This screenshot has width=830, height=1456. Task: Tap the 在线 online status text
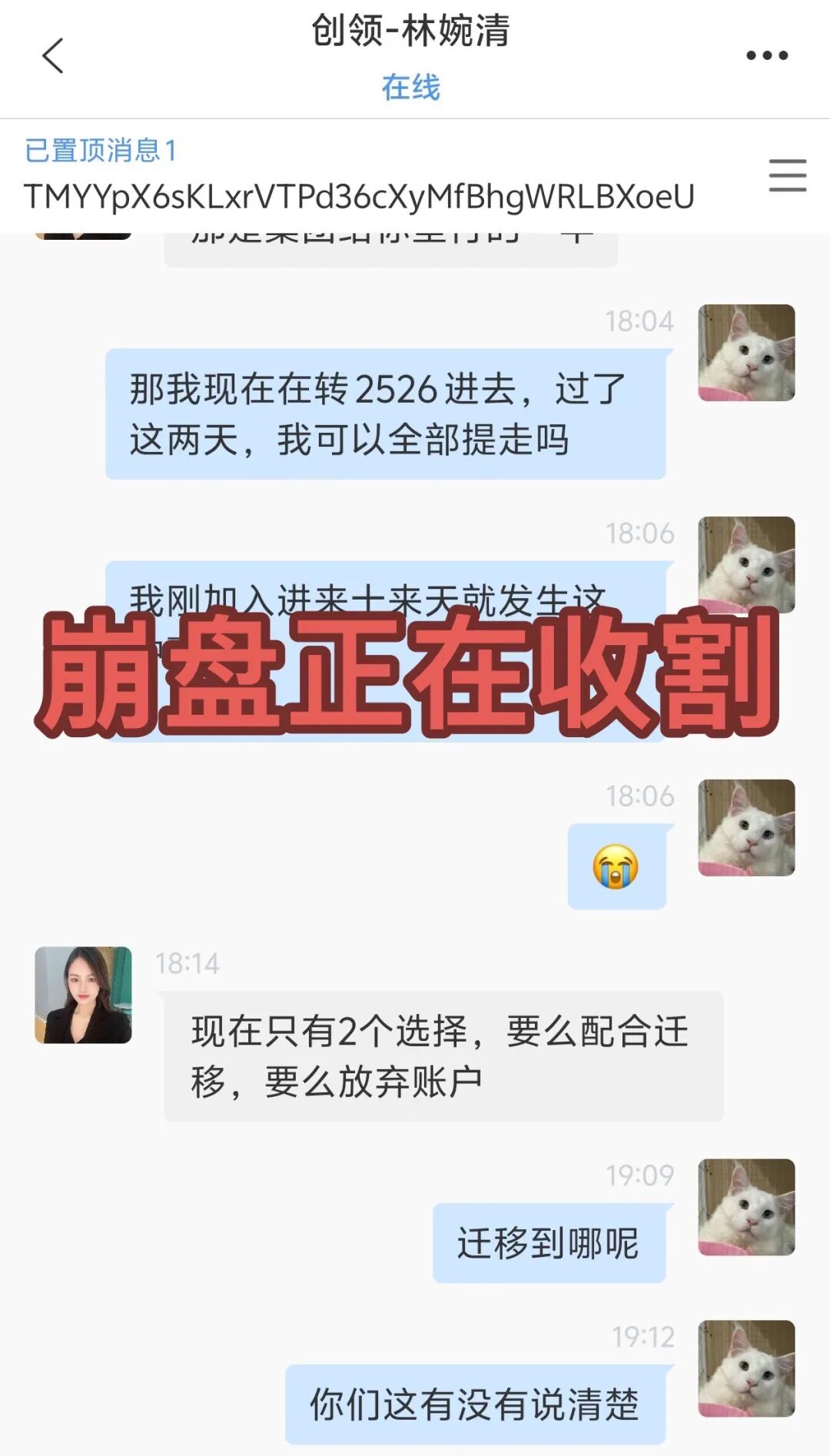point(413,88)
